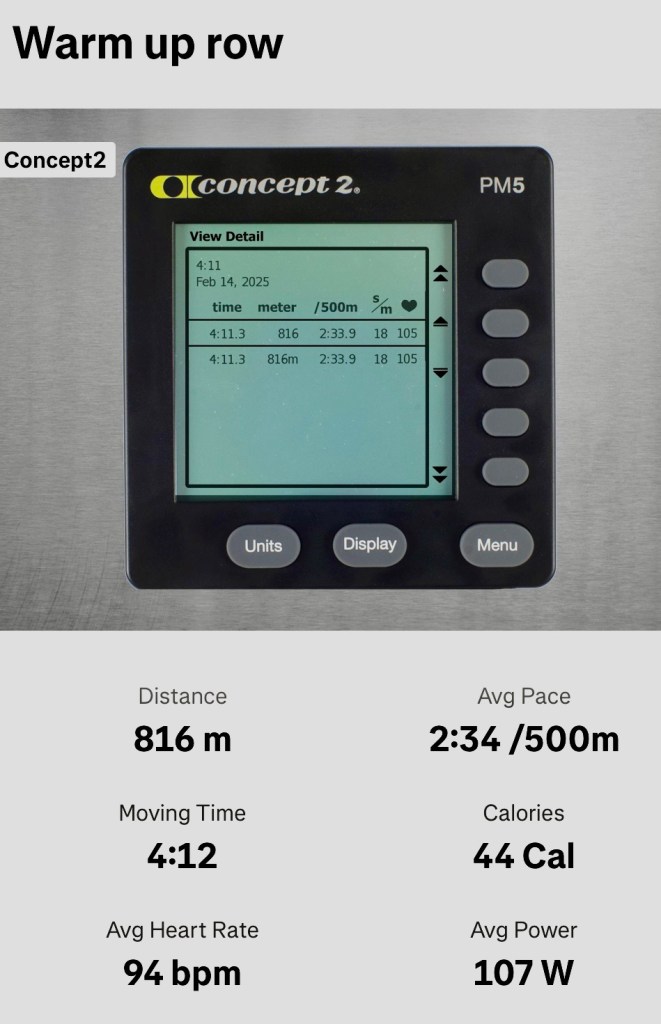Tap the Concept2 source tag

56,160
